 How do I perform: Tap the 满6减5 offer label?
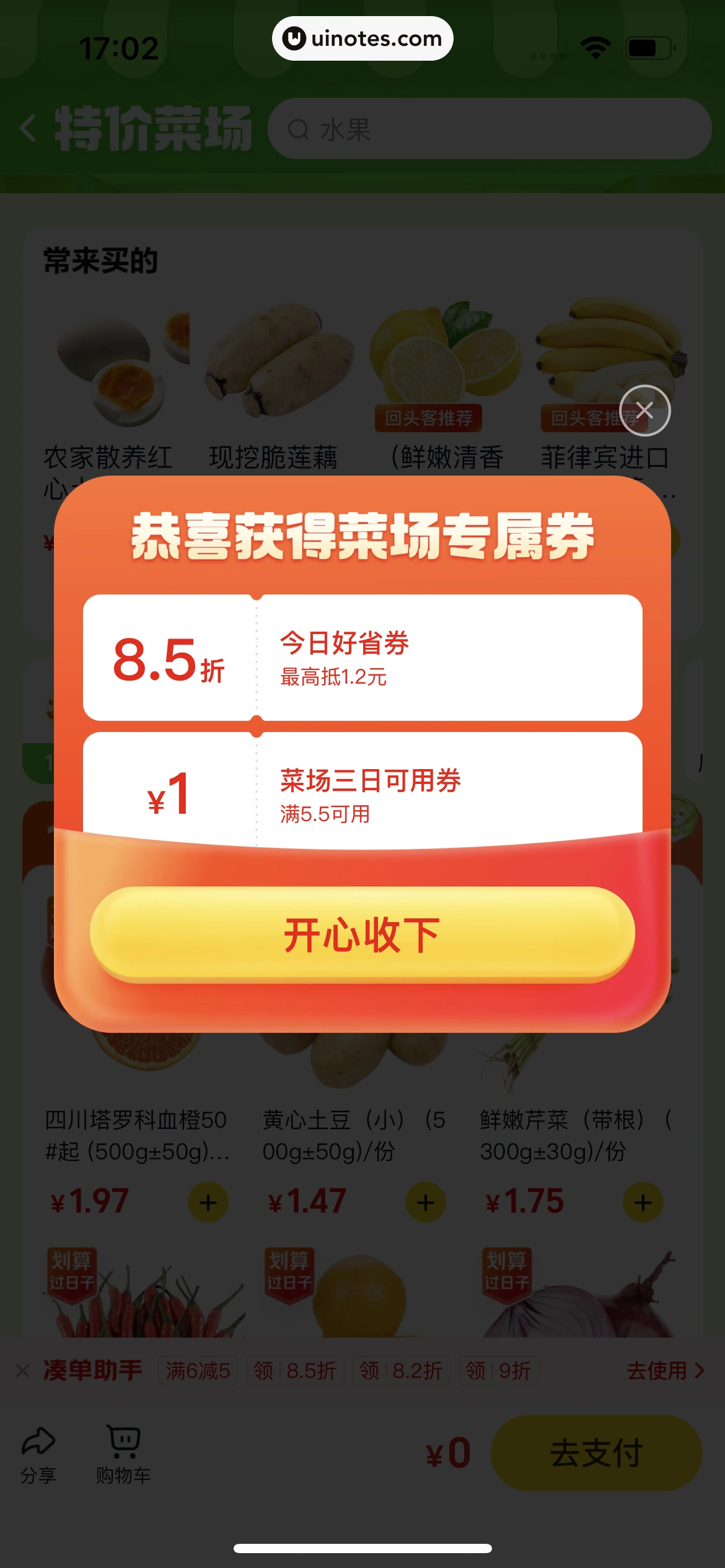point(198,1370)
